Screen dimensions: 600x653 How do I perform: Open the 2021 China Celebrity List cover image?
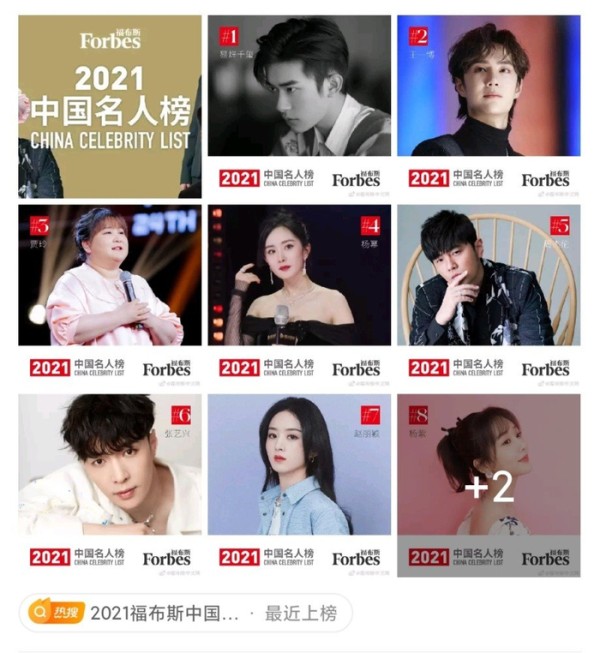coord(109,106)
